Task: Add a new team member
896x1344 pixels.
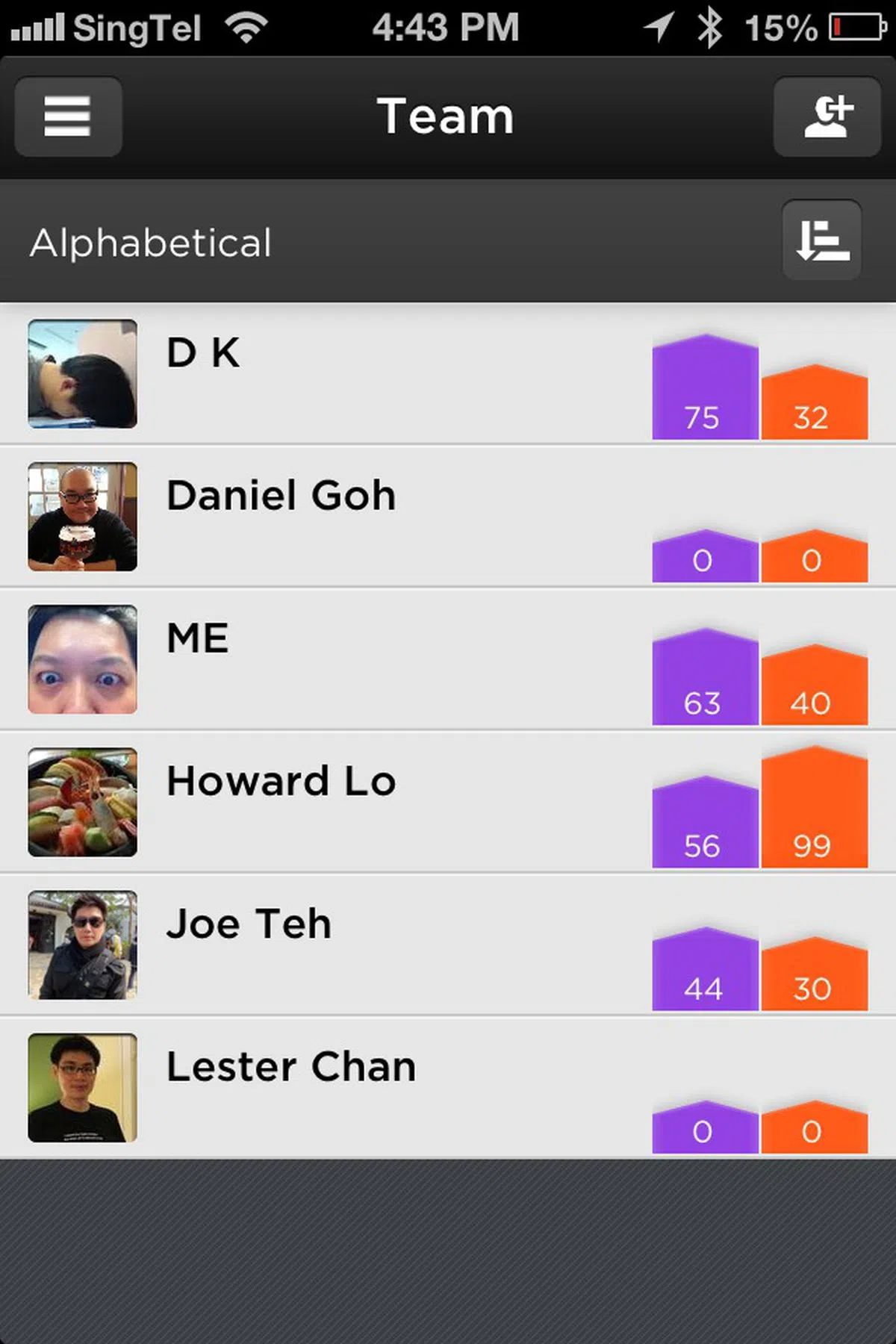Action: (x=827, y=116)
